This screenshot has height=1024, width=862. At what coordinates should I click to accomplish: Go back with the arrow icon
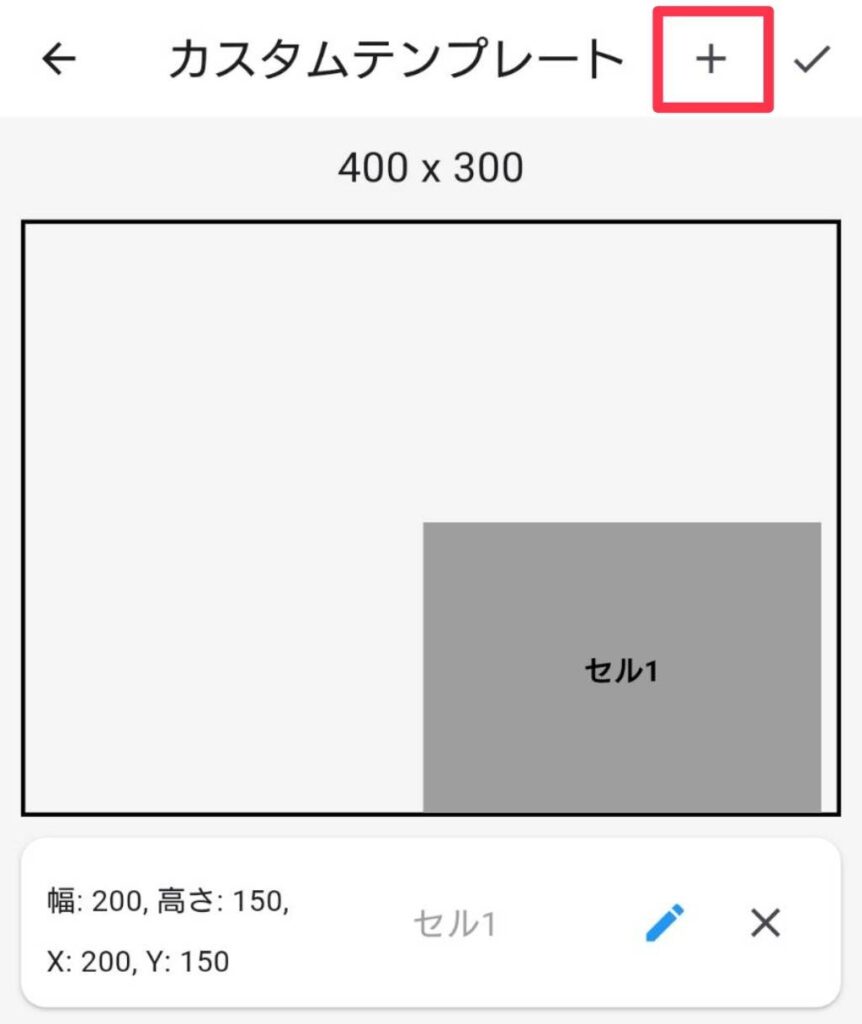pyautogui.click(x=60, y=60)
